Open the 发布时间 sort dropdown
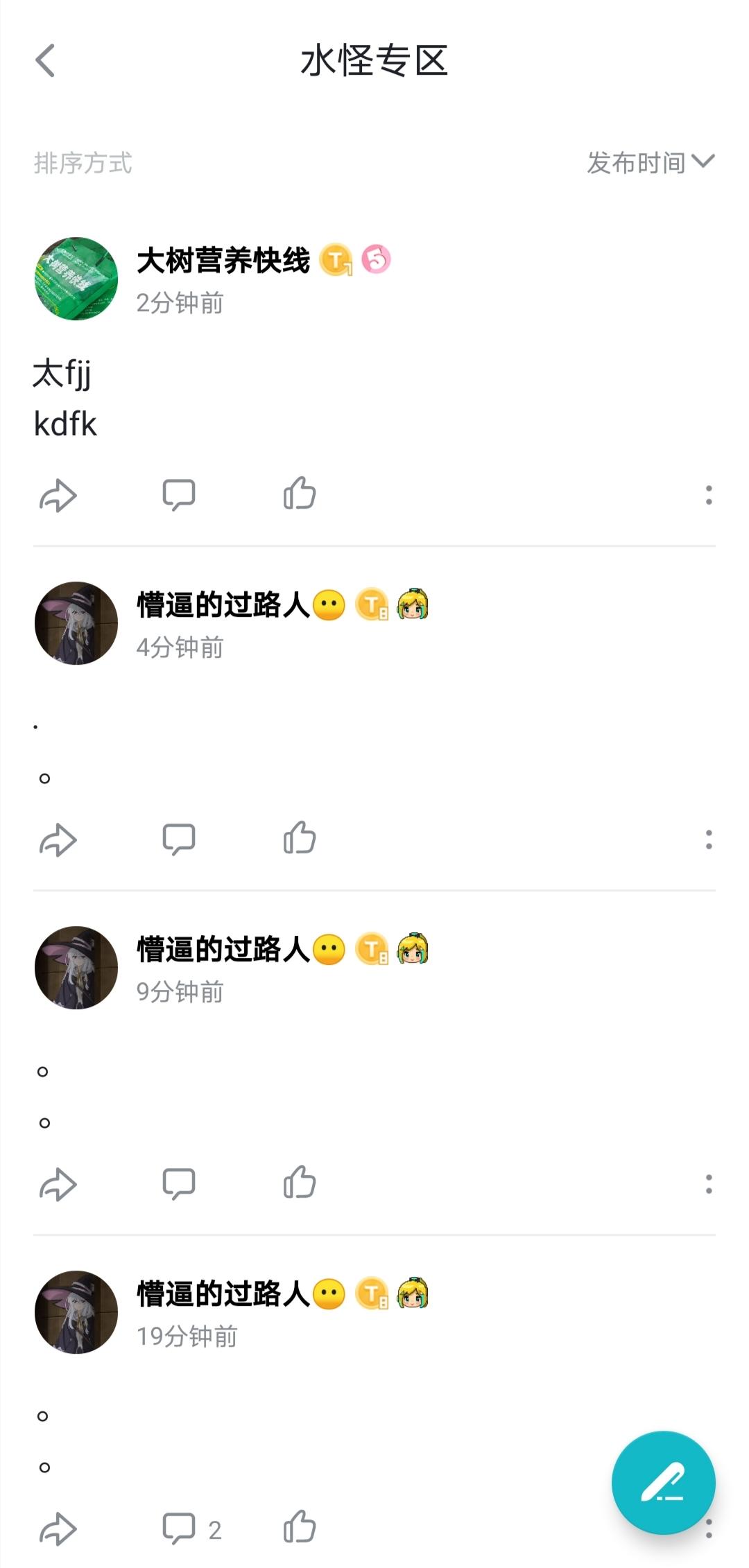Viewport: 749px width, 1568px height. pos(650,162)
